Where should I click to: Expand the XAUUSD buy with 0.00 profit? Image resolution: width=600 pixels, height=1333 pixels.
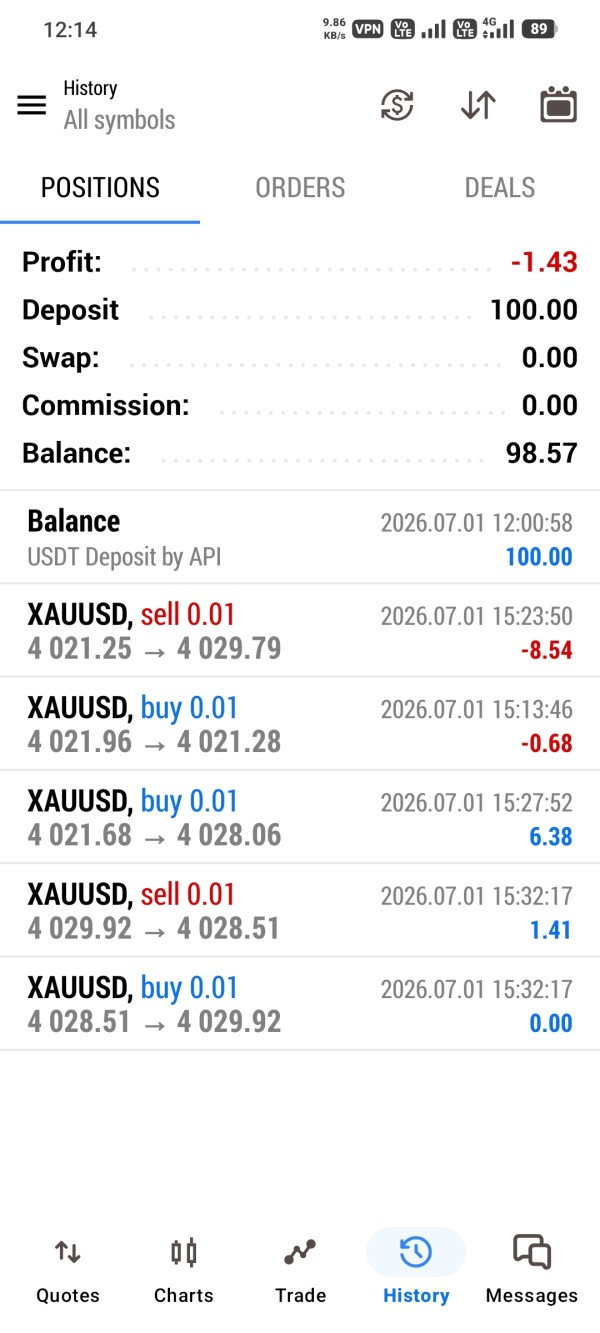300,1003
